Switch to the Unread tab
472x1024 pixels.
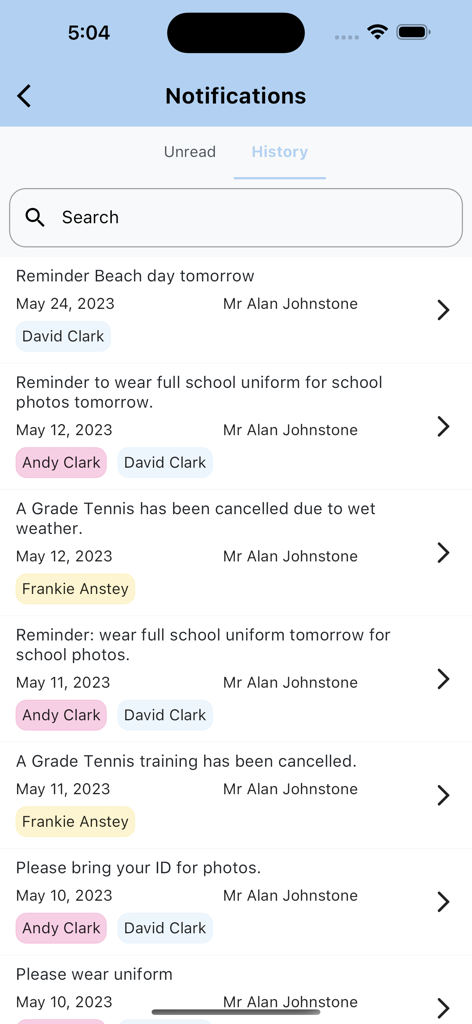(189, 152)
